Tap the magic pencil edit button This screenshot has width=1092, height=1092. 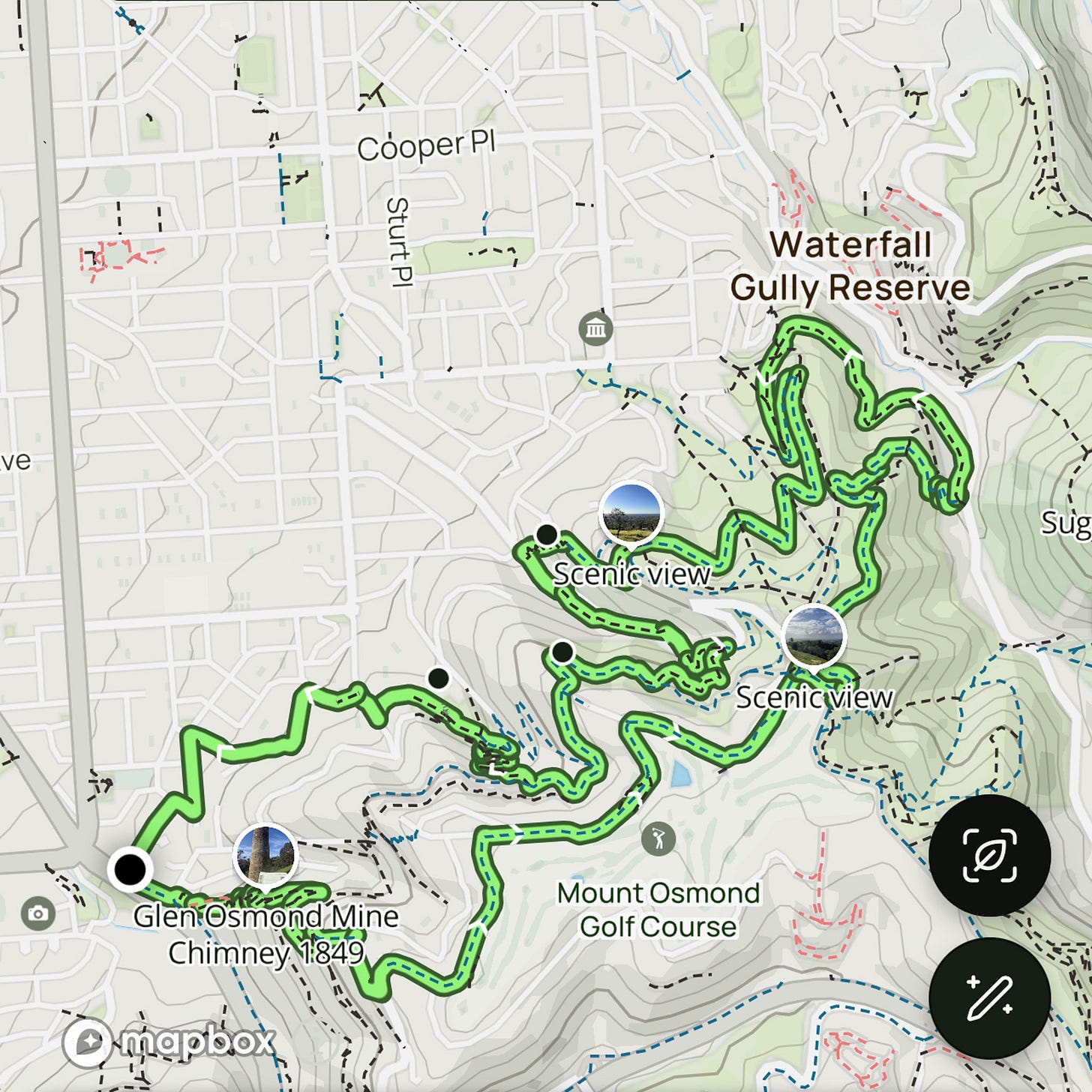coord(989,997)
